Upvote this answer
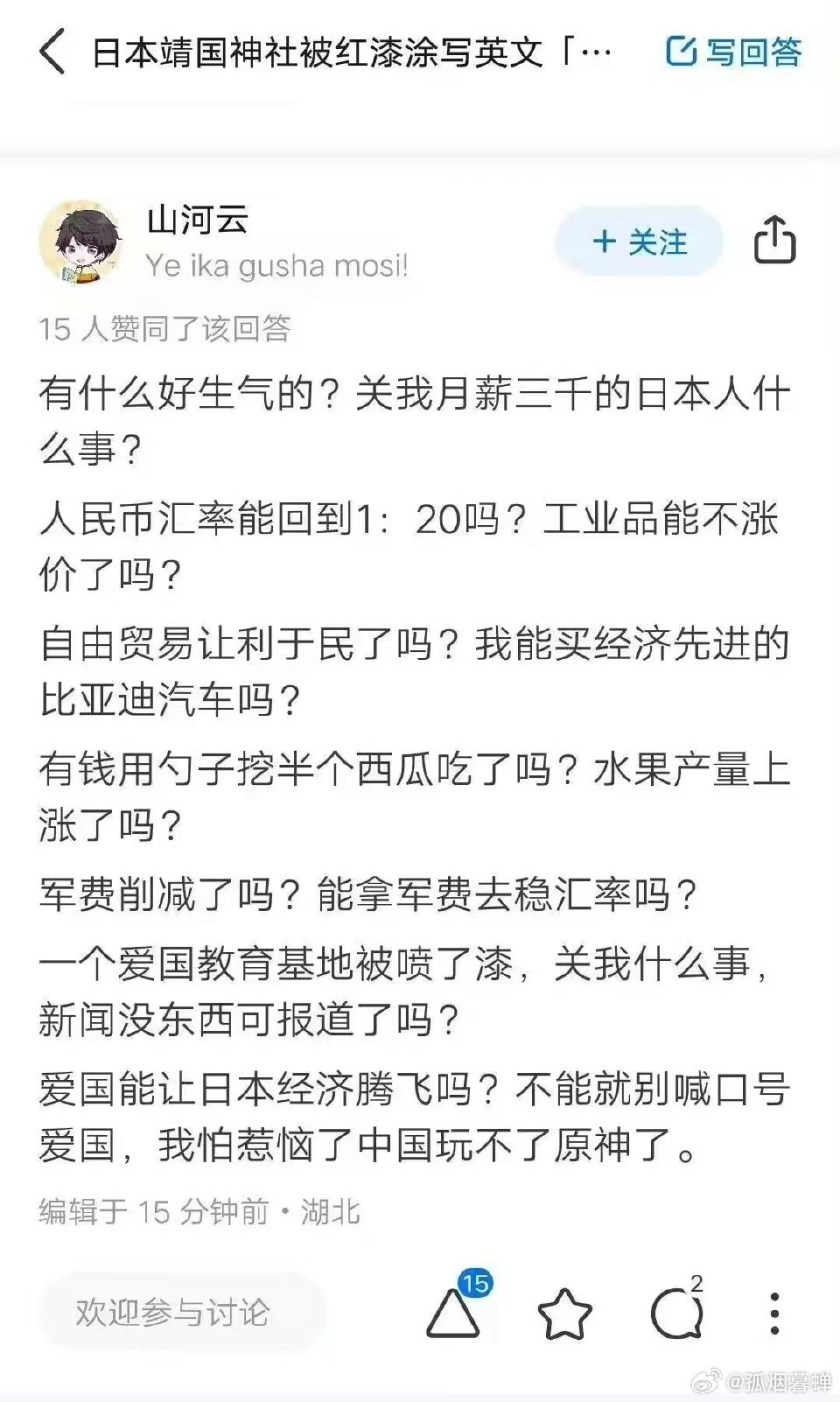Screen dimensions: 840x1402 point(454,1312)
